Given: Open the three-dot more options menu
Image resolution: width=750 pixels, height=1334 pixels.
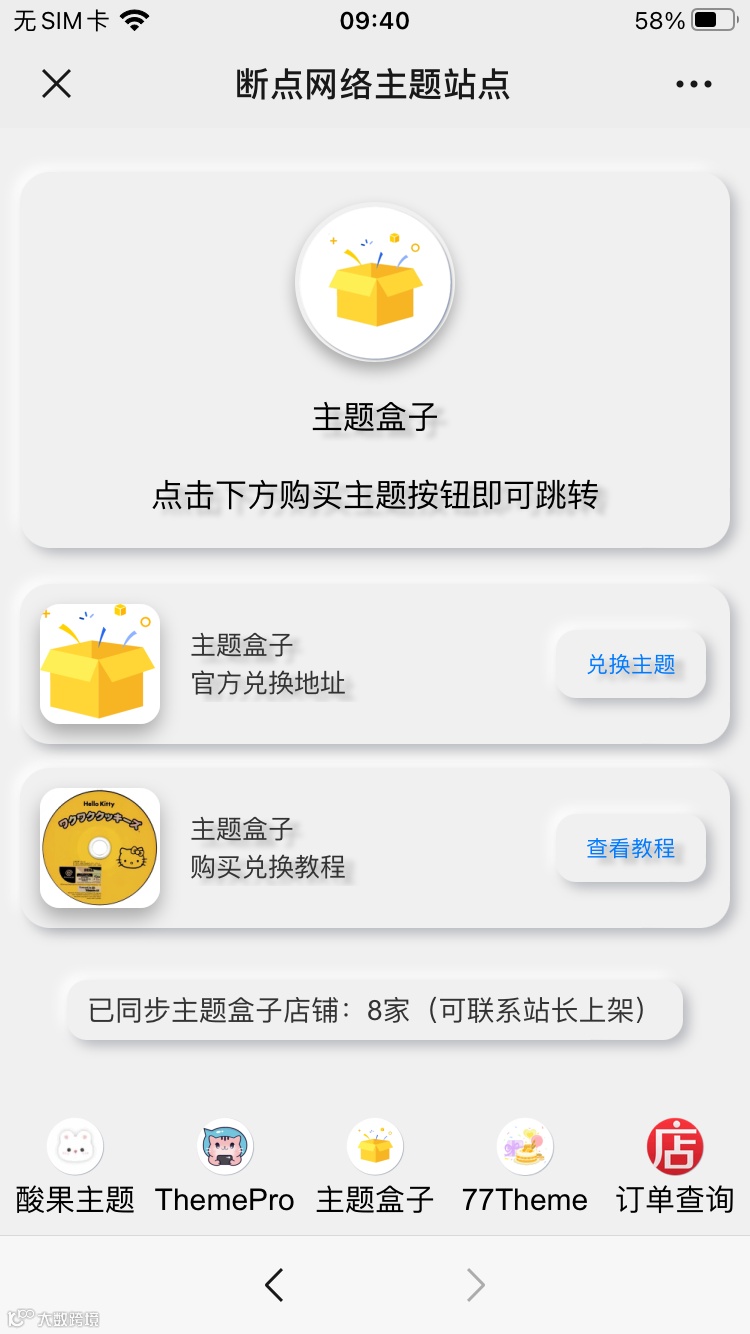Looking at the screenshot, I should coord(693,84).
